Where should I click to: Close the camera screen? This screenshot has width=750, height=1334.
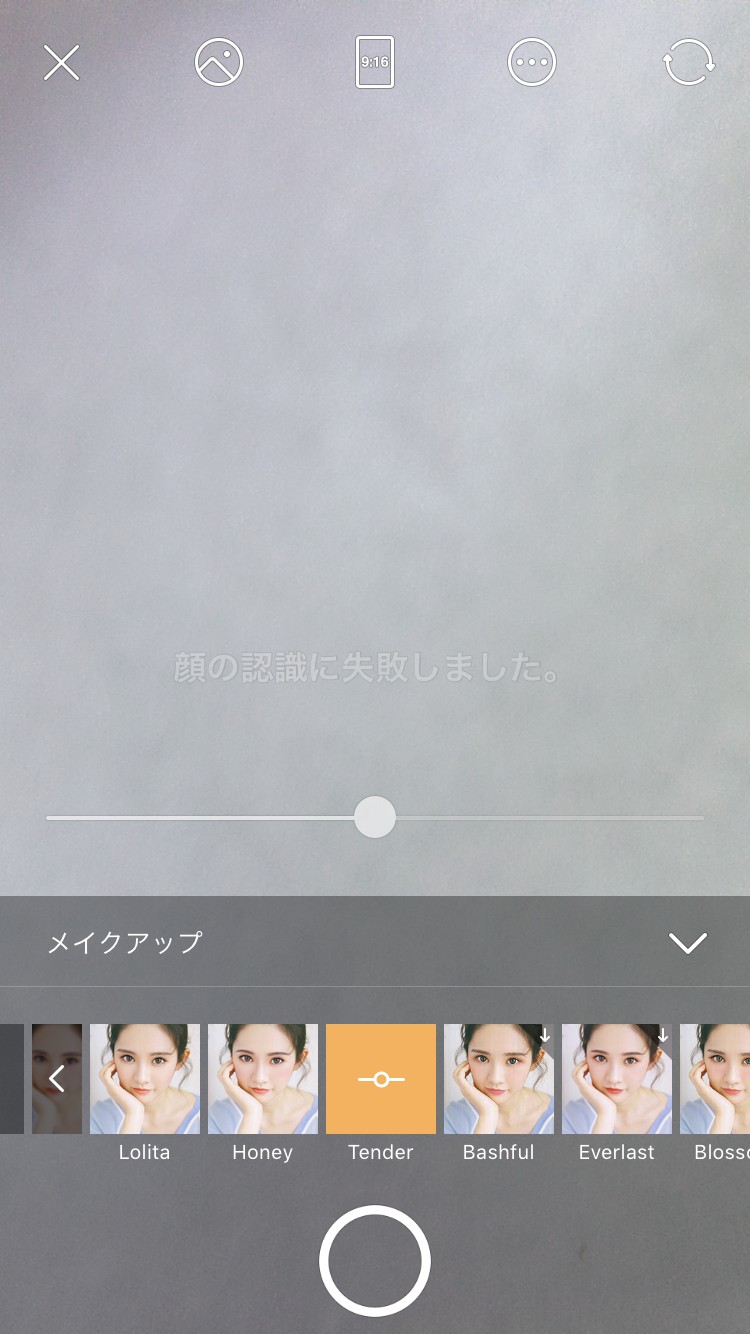coord(61,63)
